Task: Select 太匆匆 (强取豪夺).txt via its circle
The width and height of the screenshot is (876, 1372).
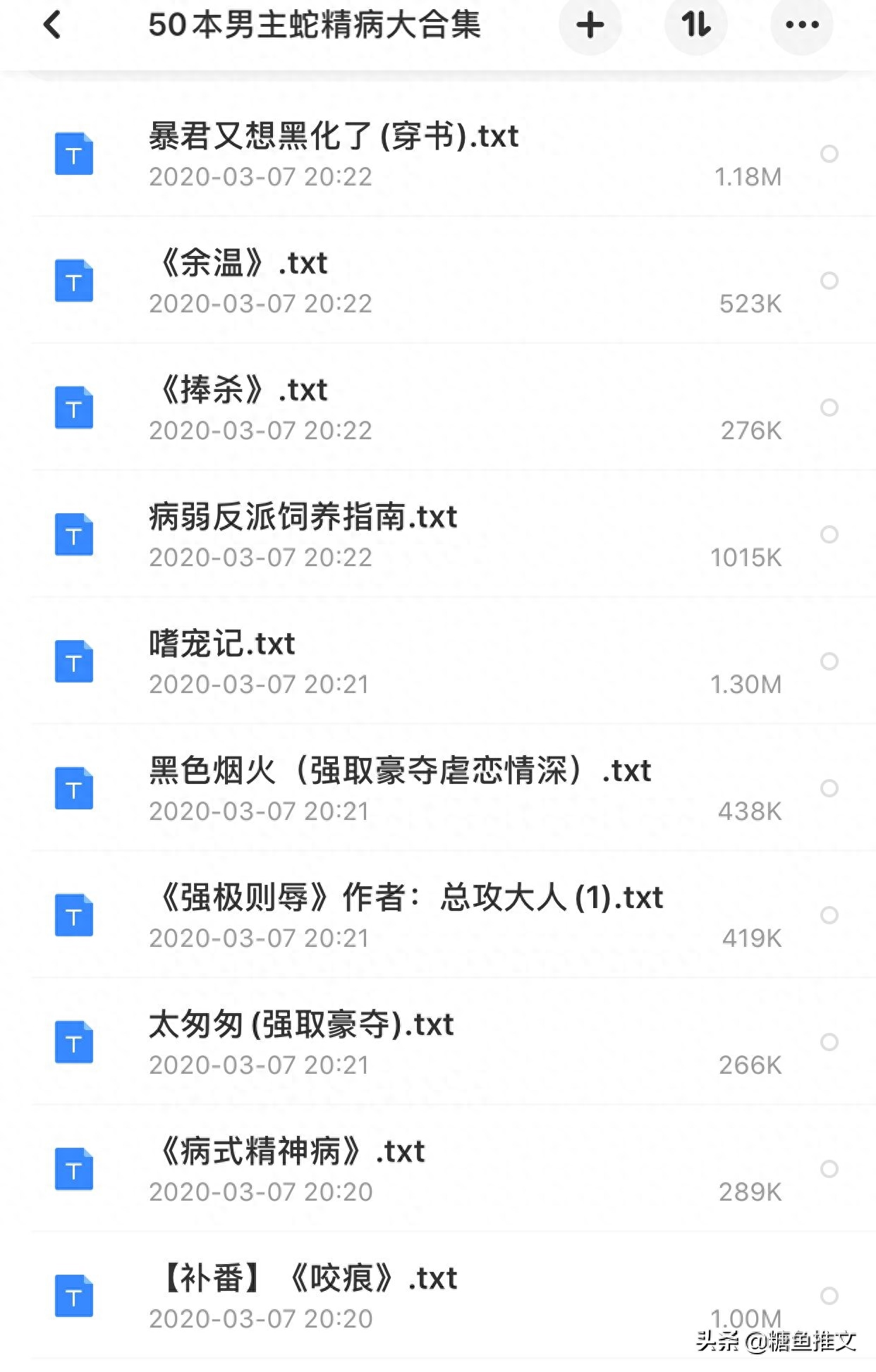Action: coord(829,1042)
